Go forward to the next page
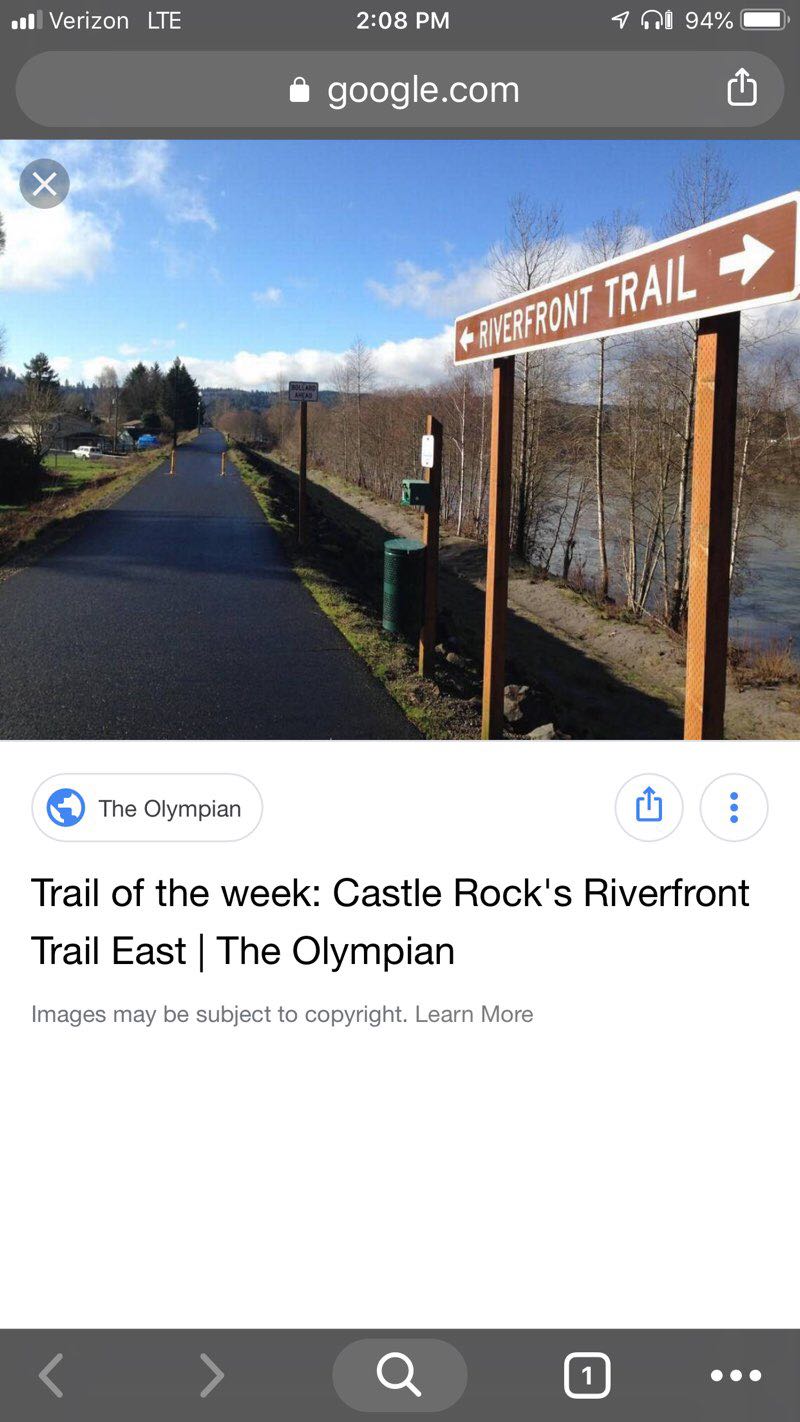This screenshot has height=1422, width=800. pos(211,1376)
